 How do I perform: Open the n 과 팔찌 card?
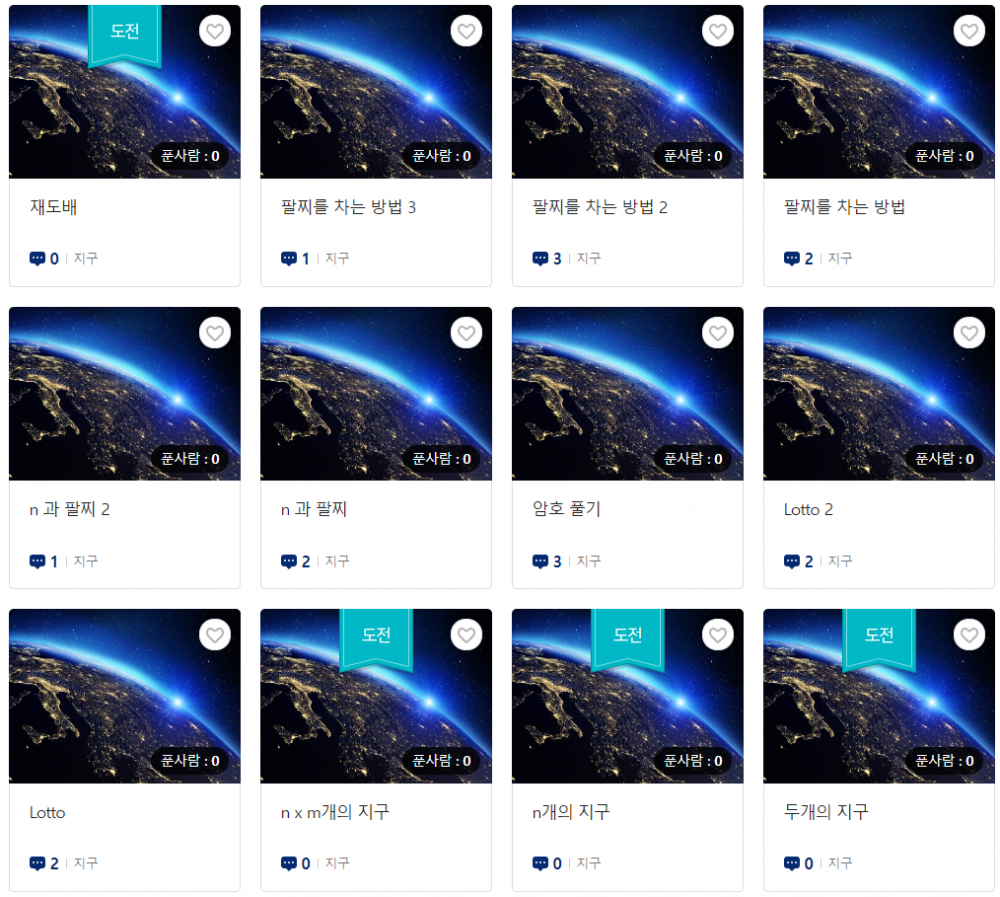[x=314, y=510]
